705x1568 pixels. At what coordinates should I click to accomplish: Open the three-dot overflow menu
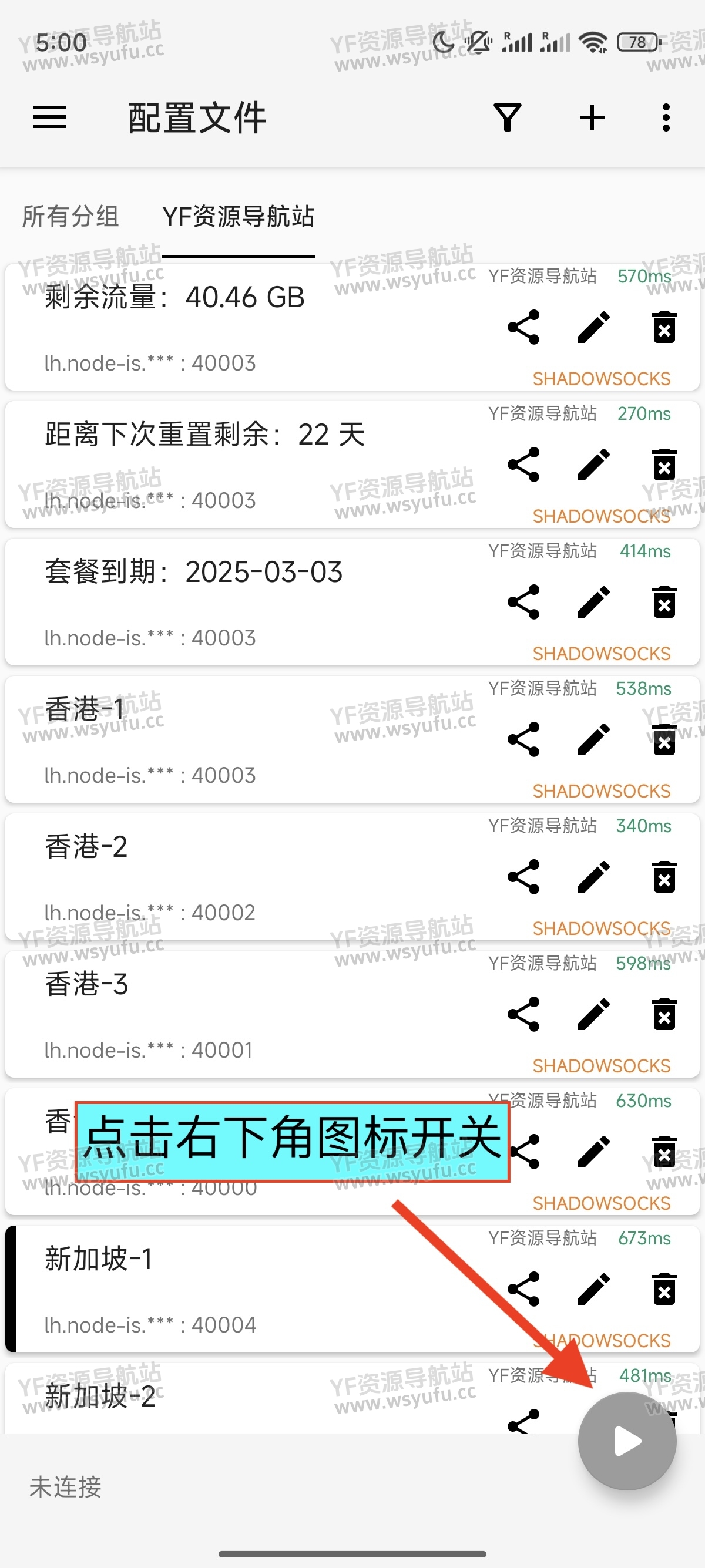[666, 117]
